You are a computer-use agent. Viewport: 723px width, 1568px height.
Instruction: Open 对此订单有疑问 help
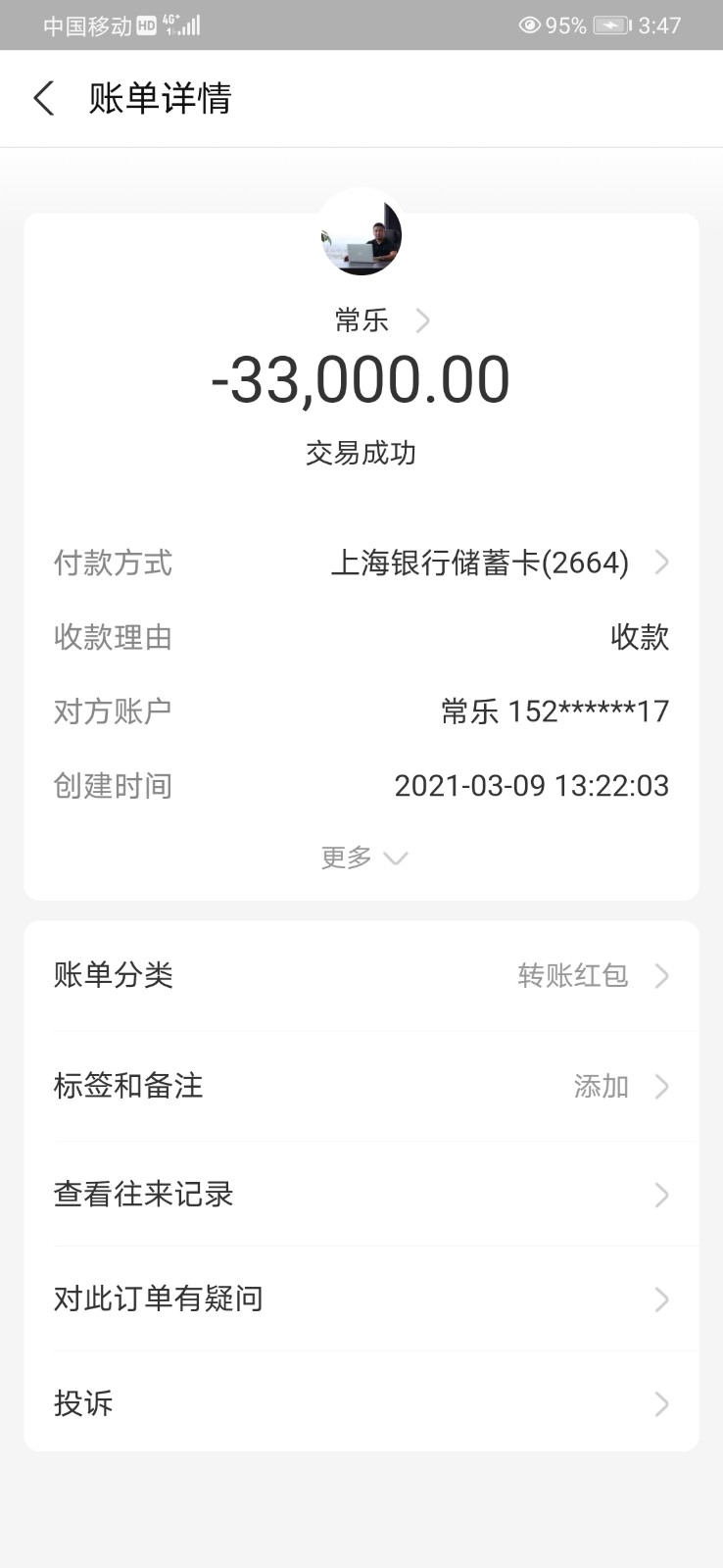361,1299
